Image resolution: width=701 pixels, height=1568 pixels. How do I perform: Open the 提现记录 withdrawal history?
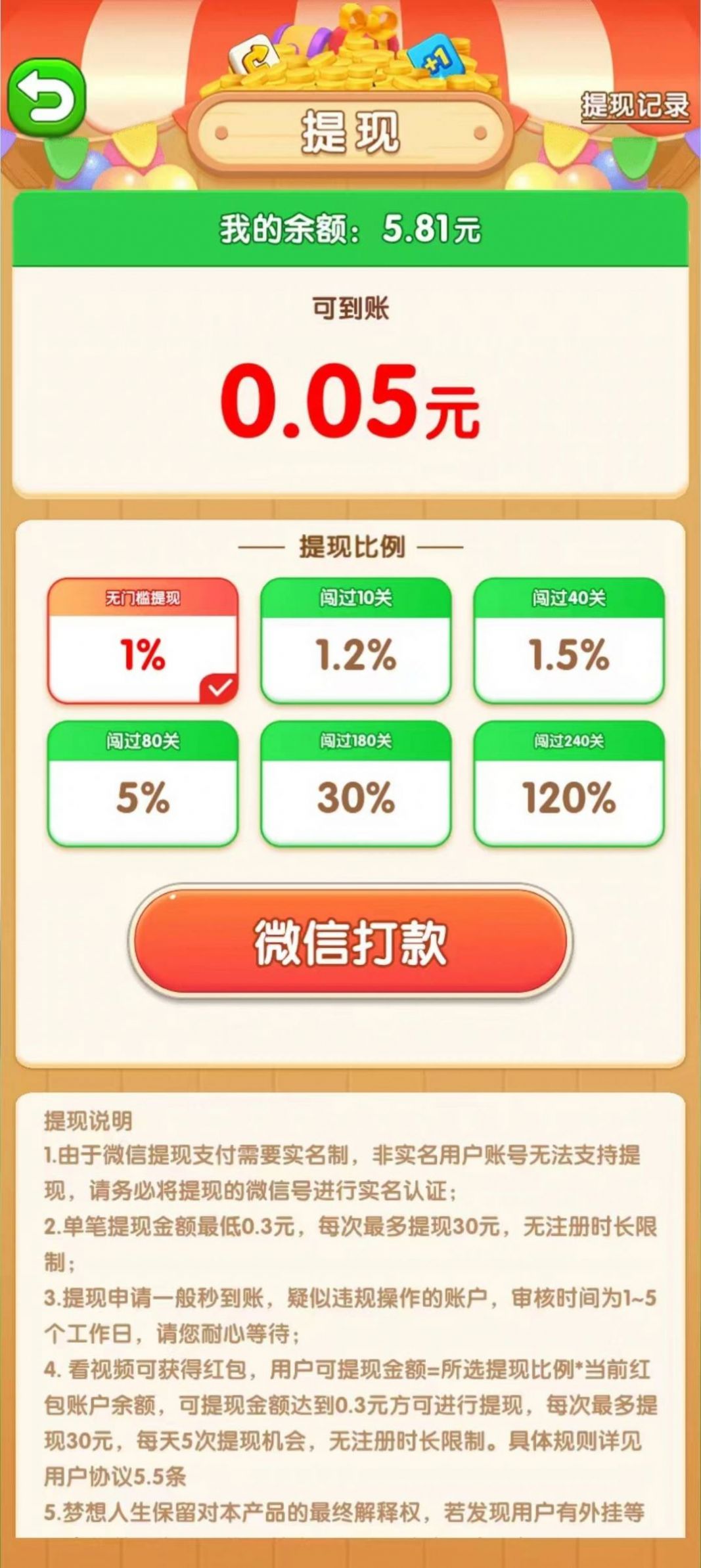[635, 105]
